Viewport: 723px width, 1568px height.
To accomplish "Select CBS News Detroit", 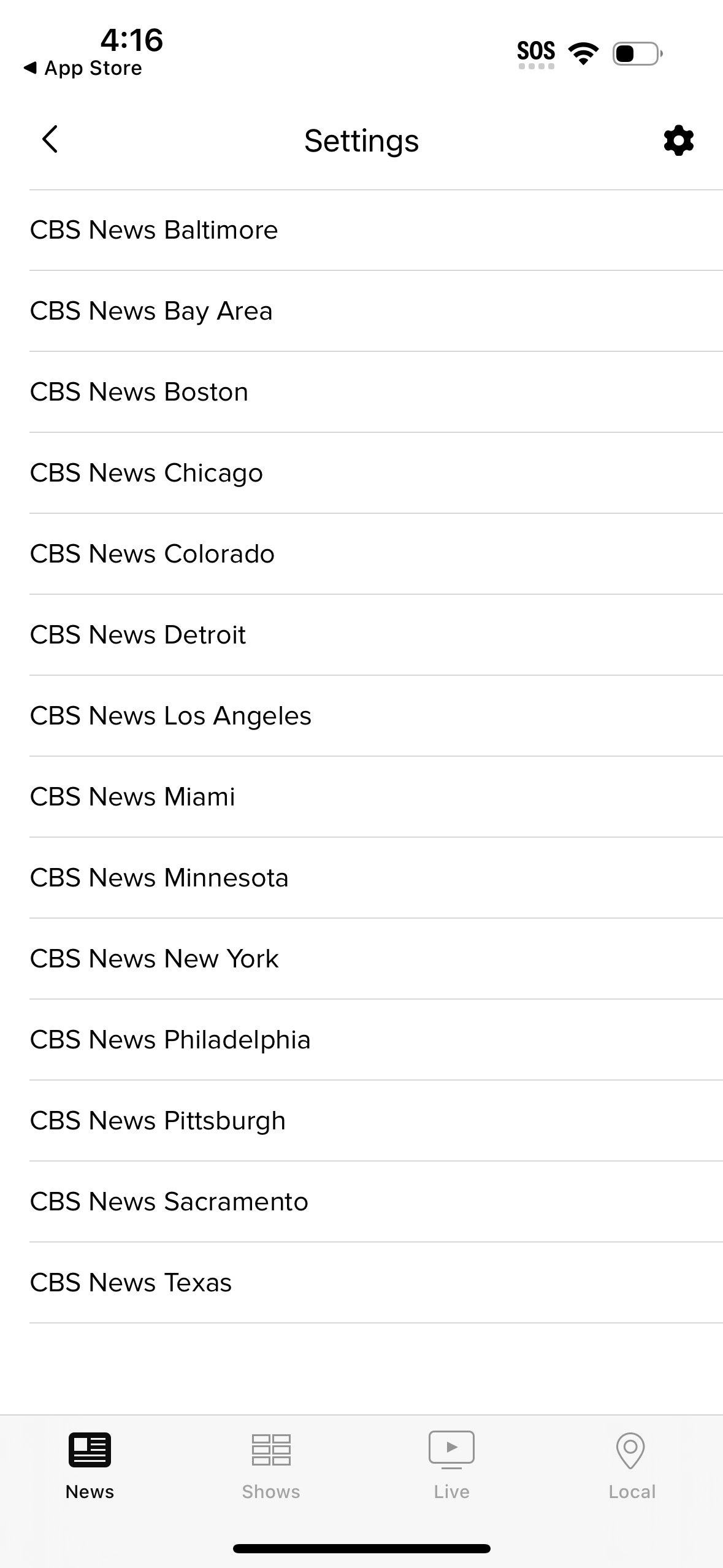I will (x=137, y=634).
